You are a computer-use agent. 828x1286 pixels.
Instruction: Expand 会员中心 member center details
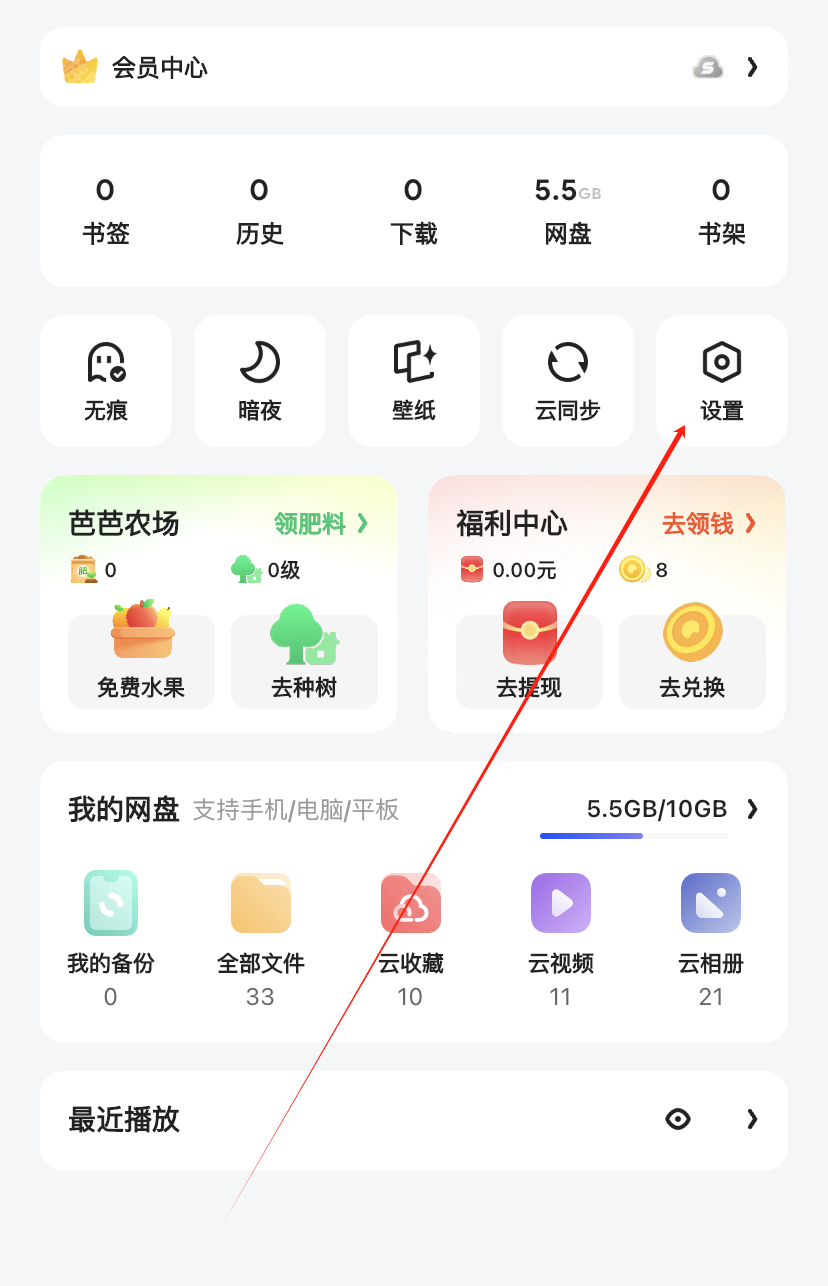(752, 67)
